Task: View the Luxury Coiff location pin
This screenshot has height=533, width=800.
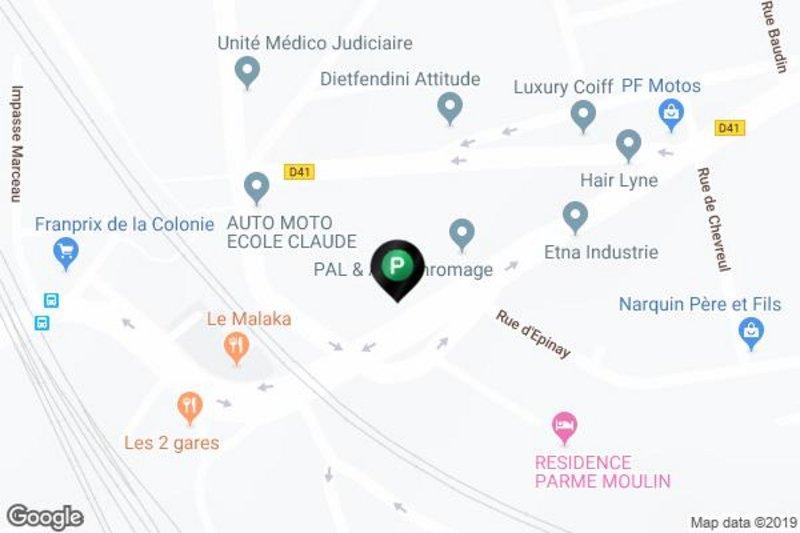Action: (583, 115)
